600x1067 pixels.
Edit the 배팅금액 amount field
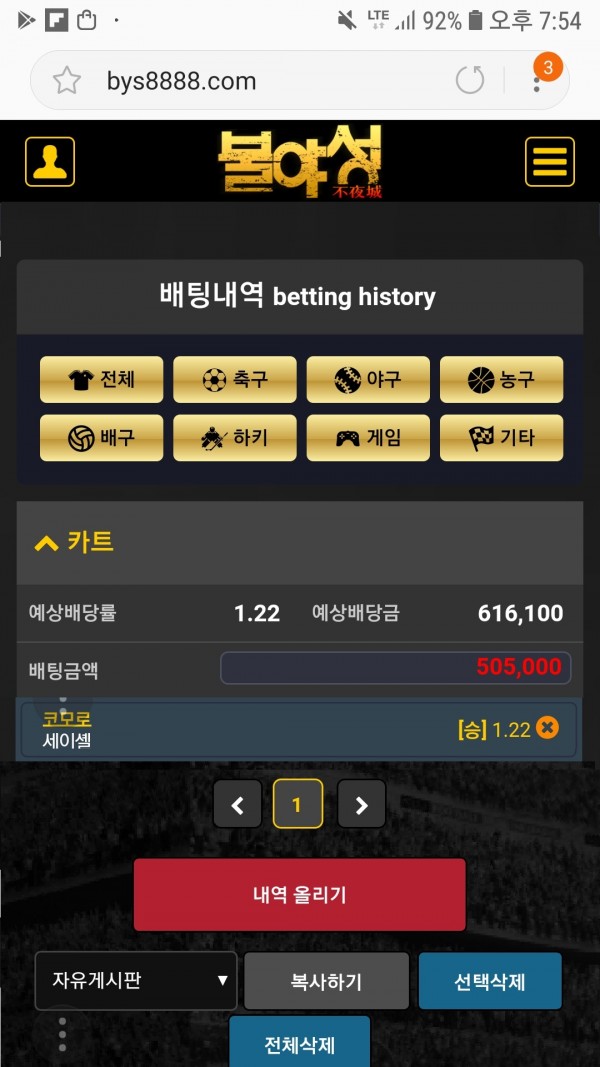point(395,668)
